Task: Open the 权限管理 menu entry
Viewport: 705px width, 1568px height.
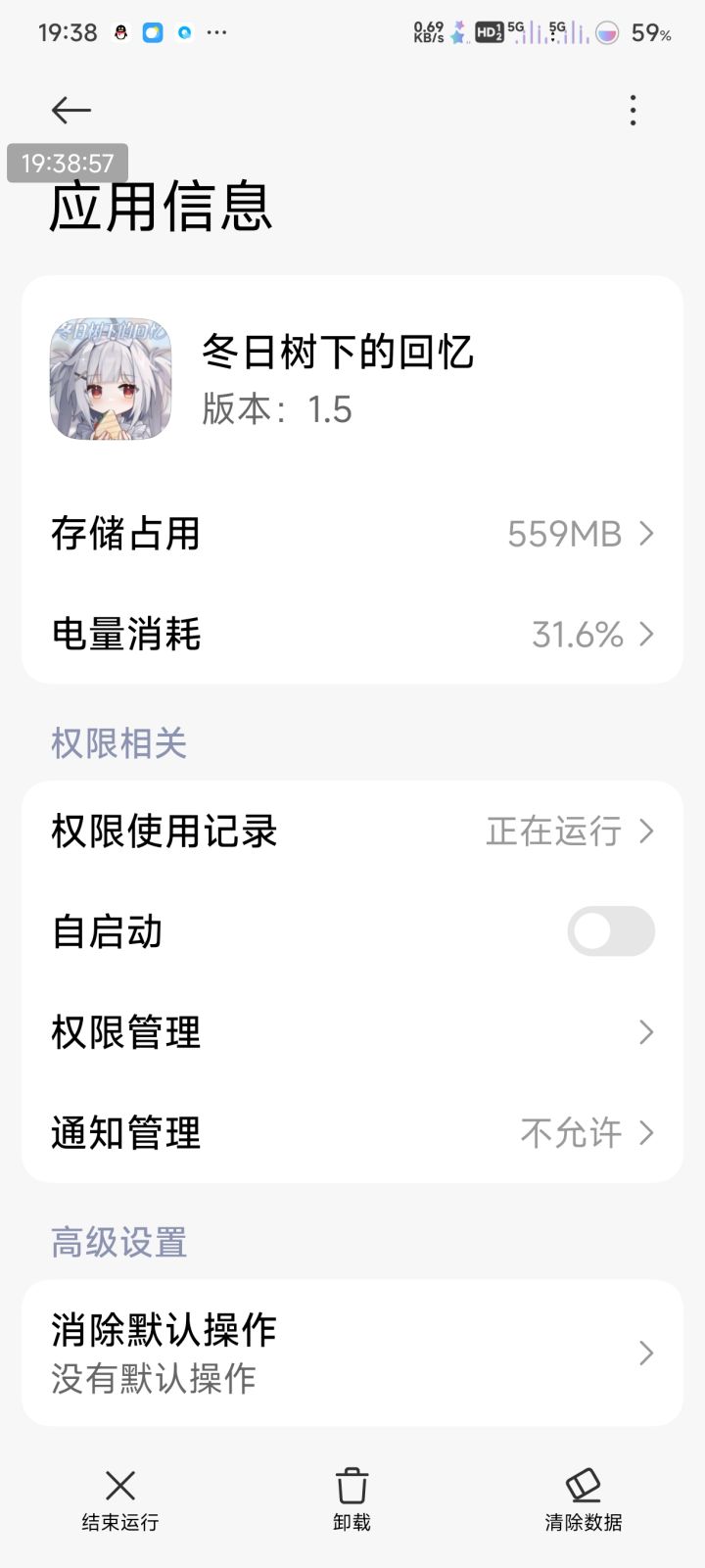Action: click(352, 1032)
